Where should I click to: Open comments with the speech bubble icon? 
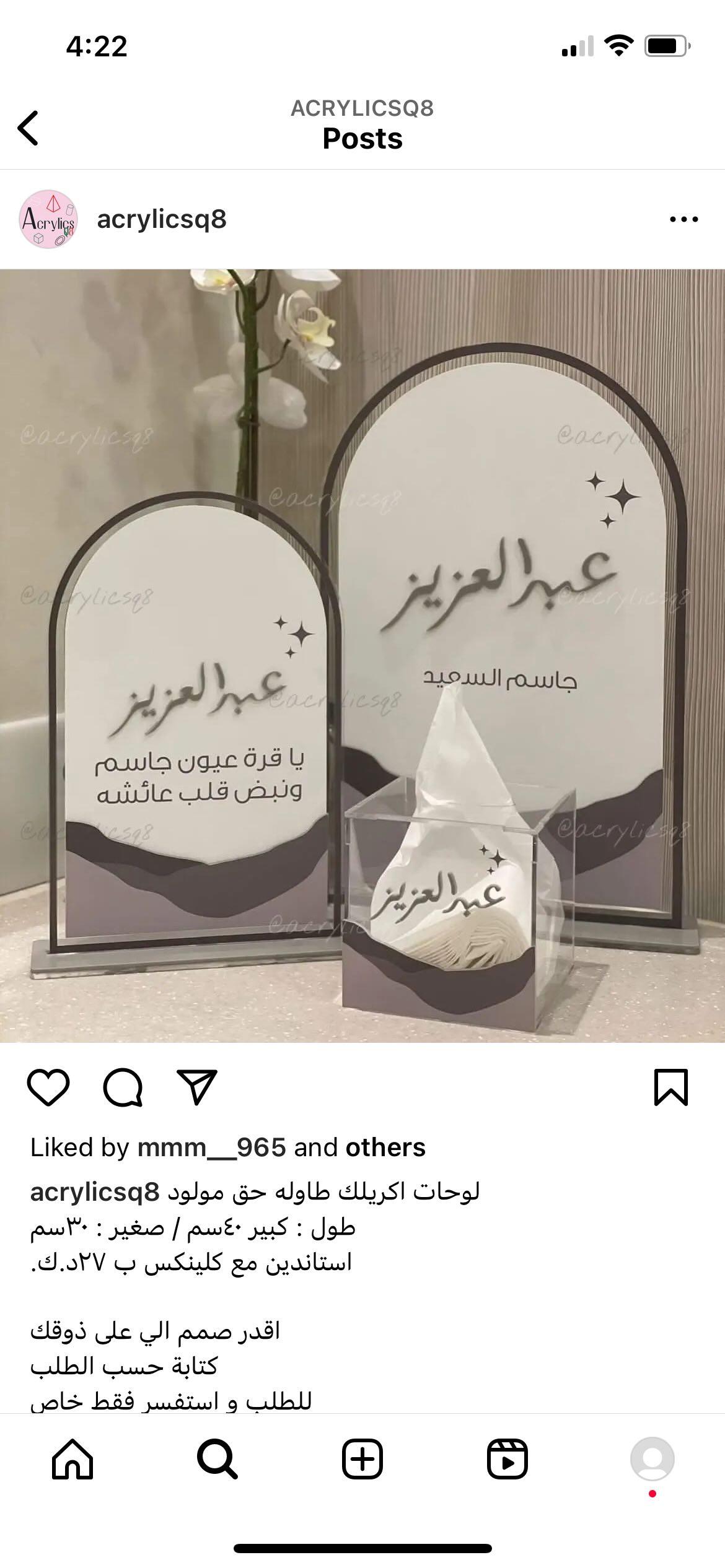click(123, 1087)
